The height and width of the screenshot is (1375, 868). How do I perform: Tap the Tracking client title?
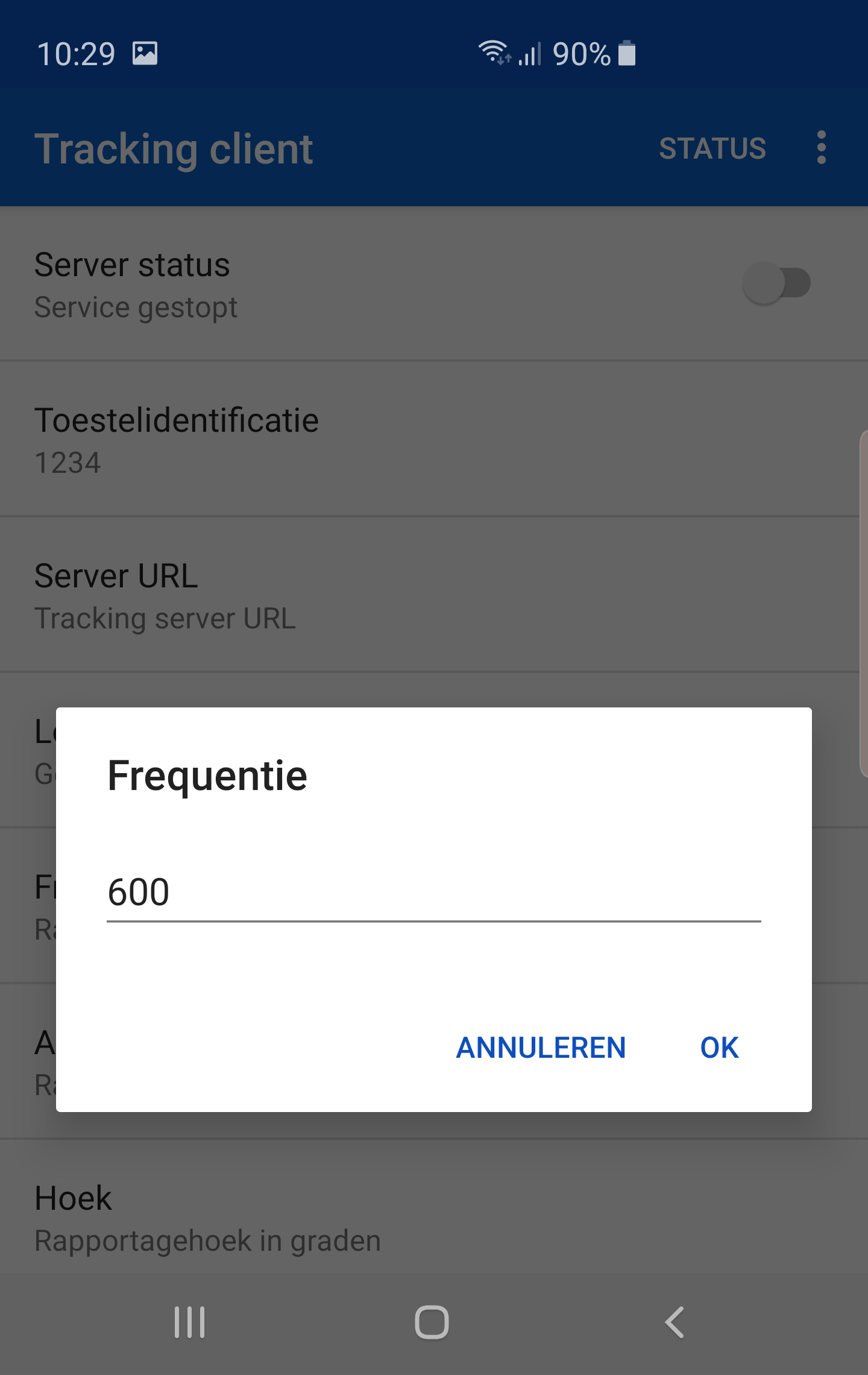coord(174,148)
